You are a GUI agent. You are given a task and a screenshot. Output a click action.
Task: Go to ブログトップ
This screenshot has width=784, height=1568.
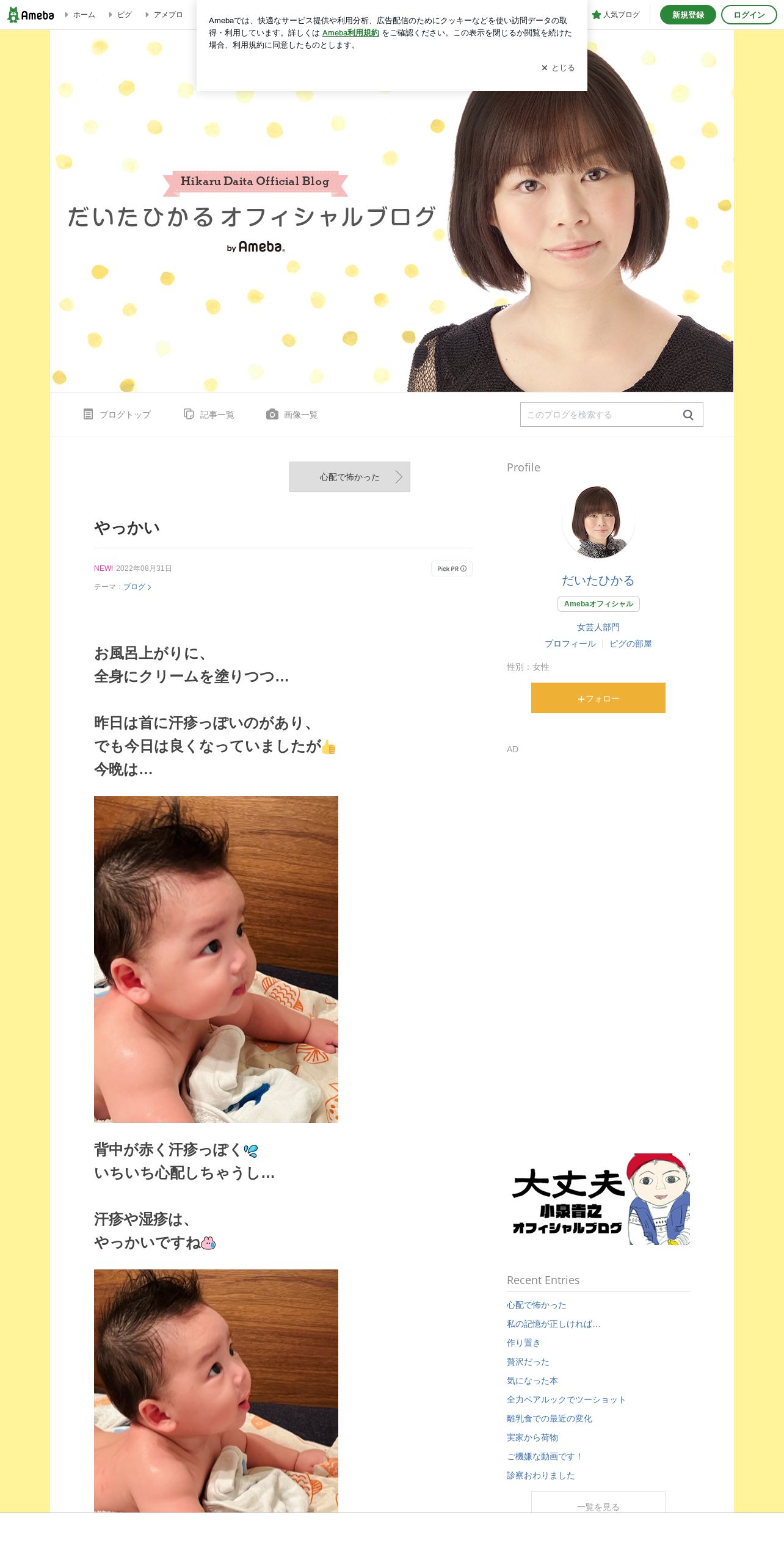pyautogui.click(x=117, y=415)
